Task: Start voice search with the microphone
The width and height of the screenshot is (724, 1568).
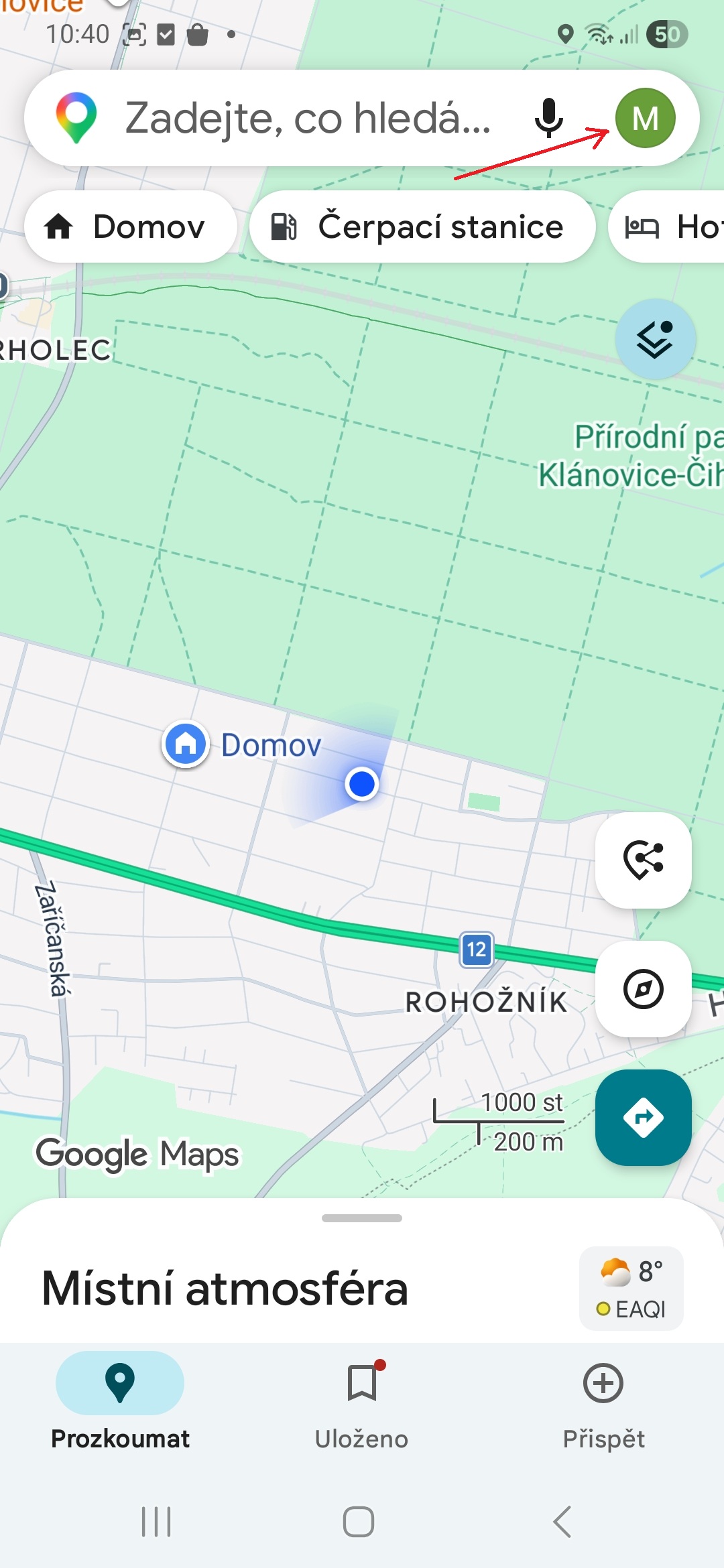Action: (548, 119)
